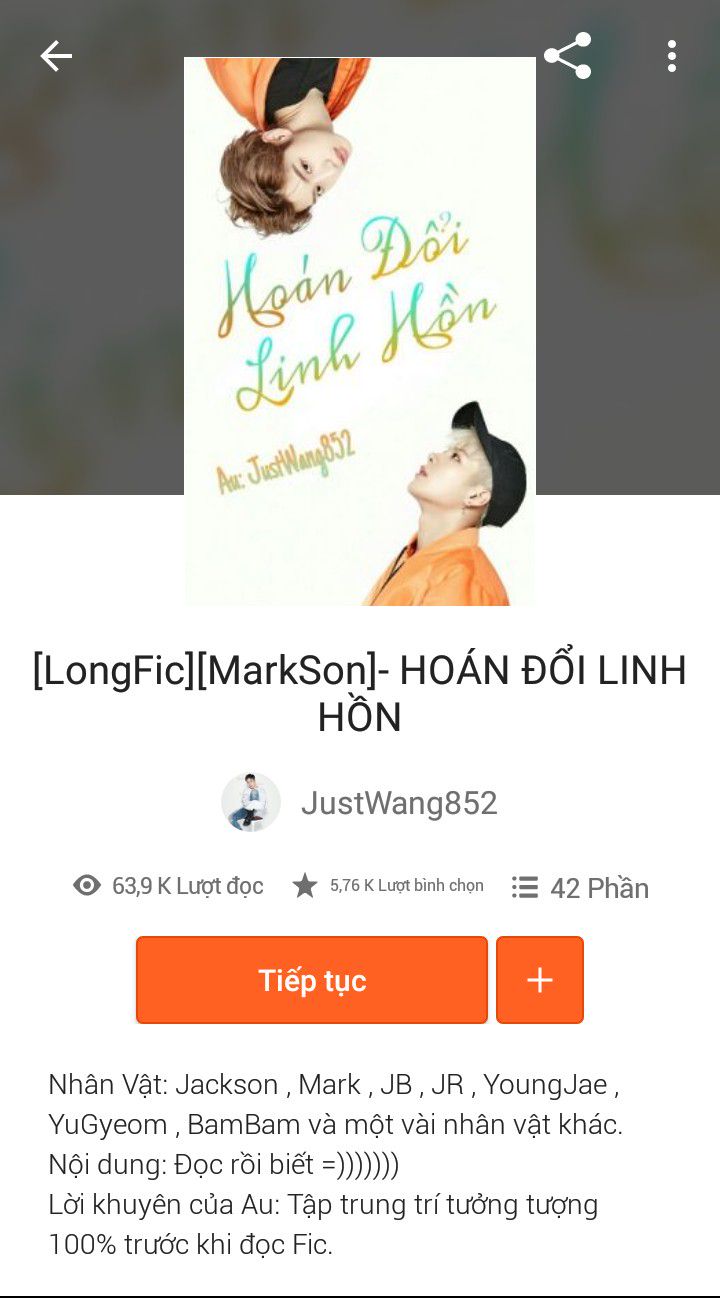This screenshot has width=720, height=1298.
Task: Open author JustWang852's profile
Action: 360,803
